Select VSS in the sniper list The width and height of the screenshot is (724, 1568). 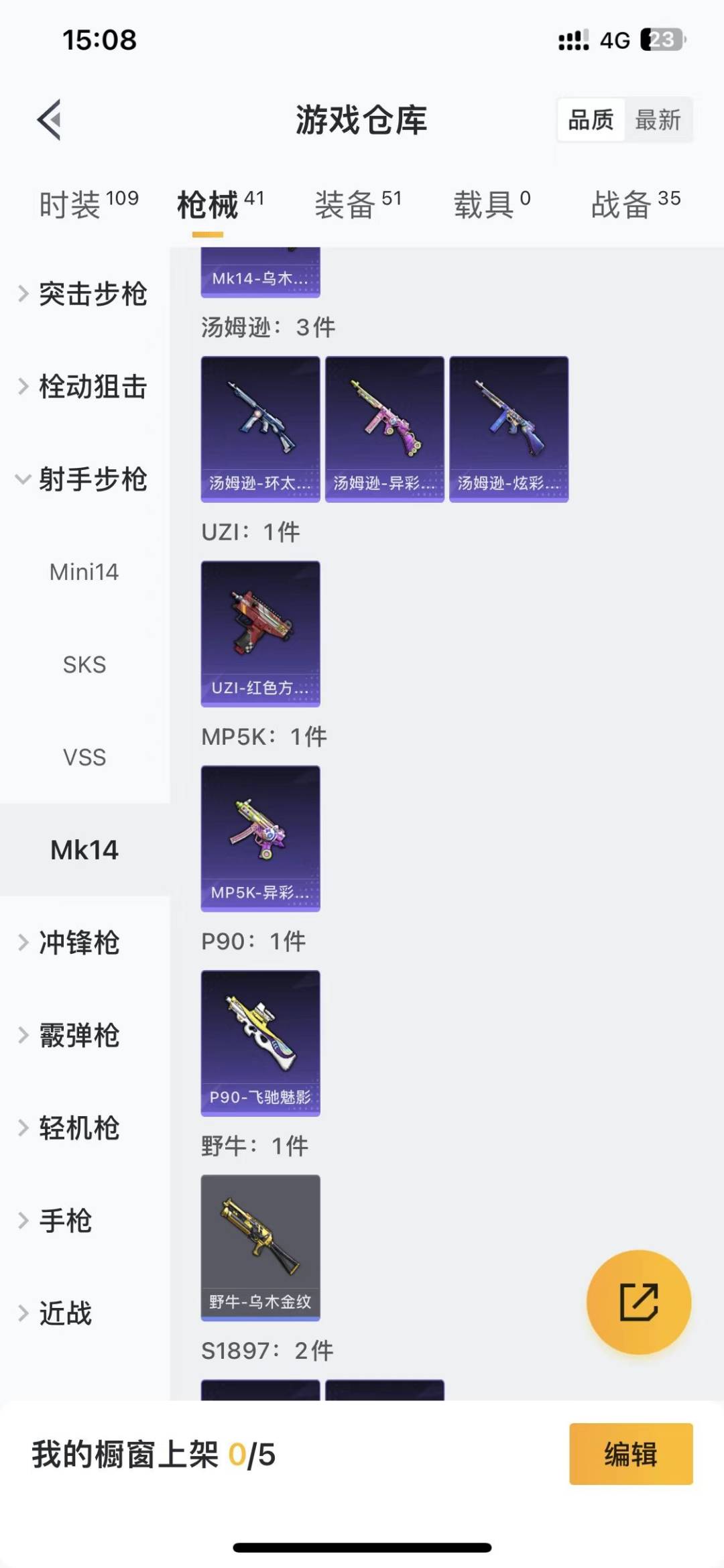84,757
